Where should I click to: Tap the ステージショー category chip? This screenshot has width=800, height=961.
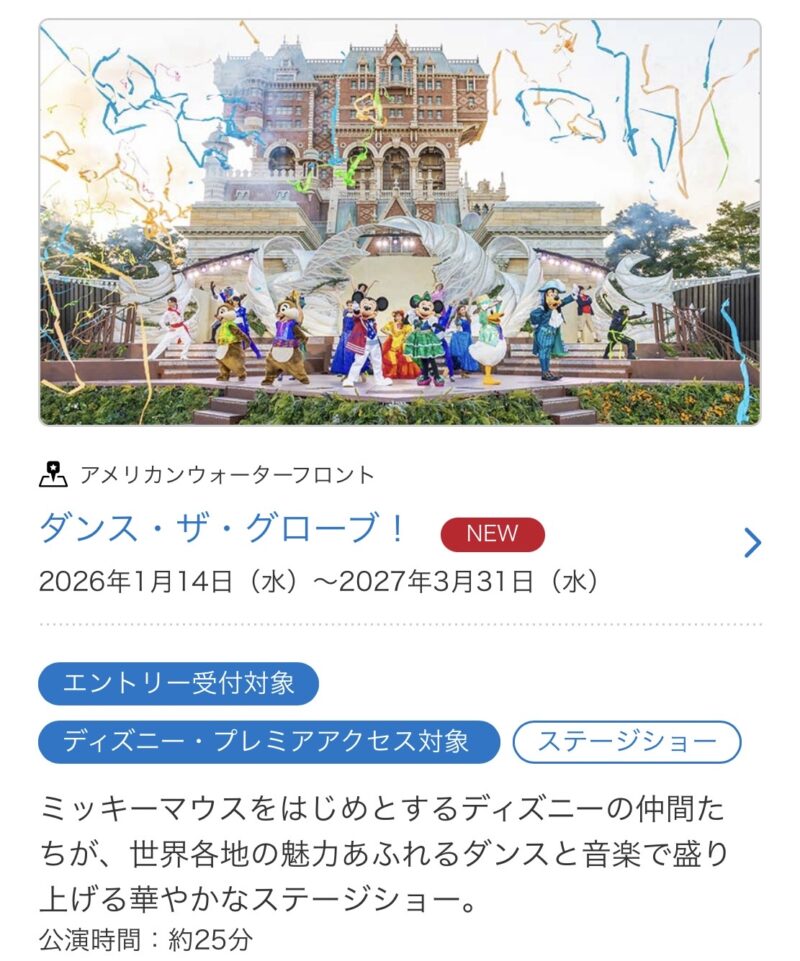click(x=627, y=742)
